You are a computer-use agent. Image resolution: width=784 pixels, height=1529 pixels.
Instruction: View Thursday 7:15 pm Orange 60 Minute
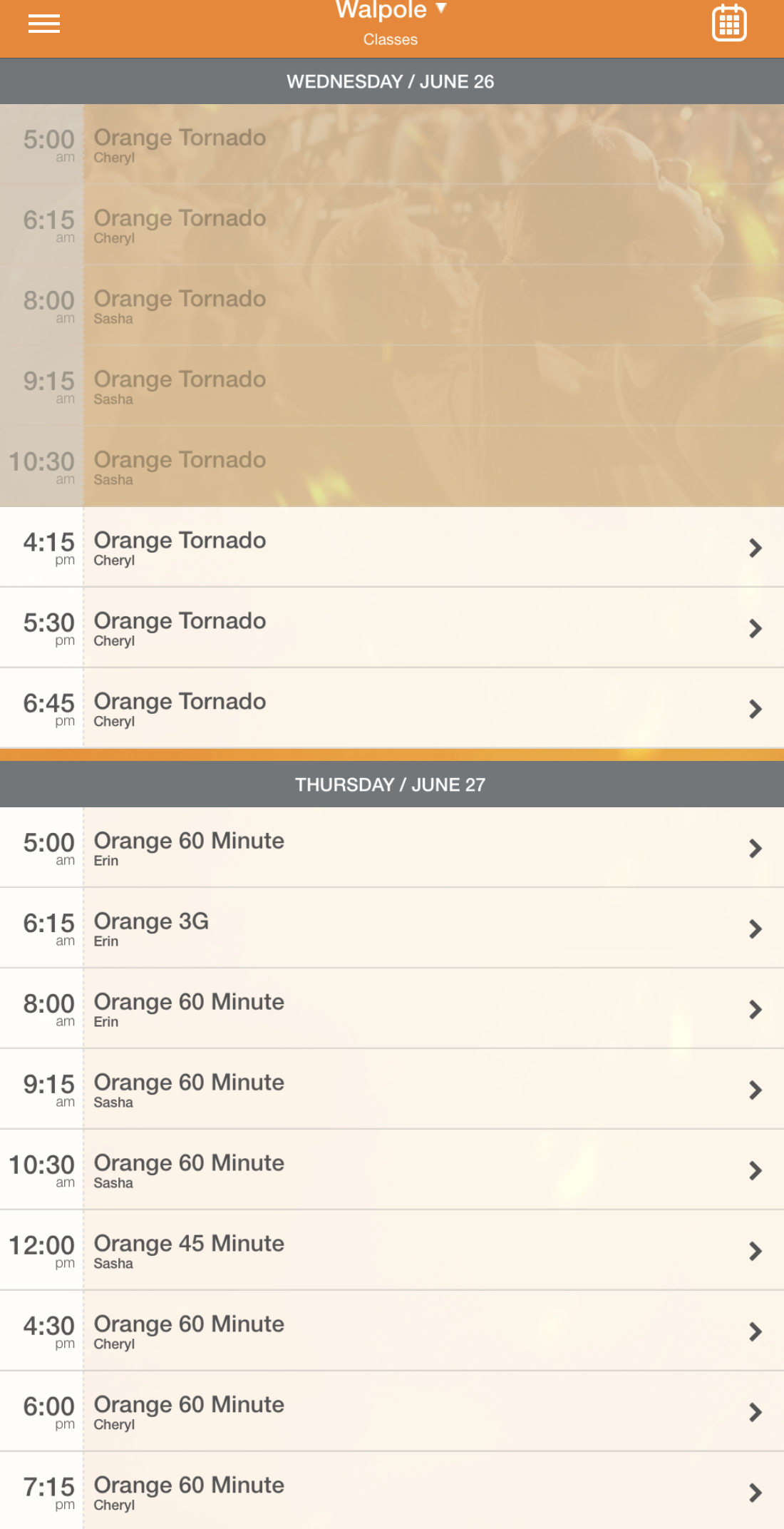click(x=392, y=1493)
